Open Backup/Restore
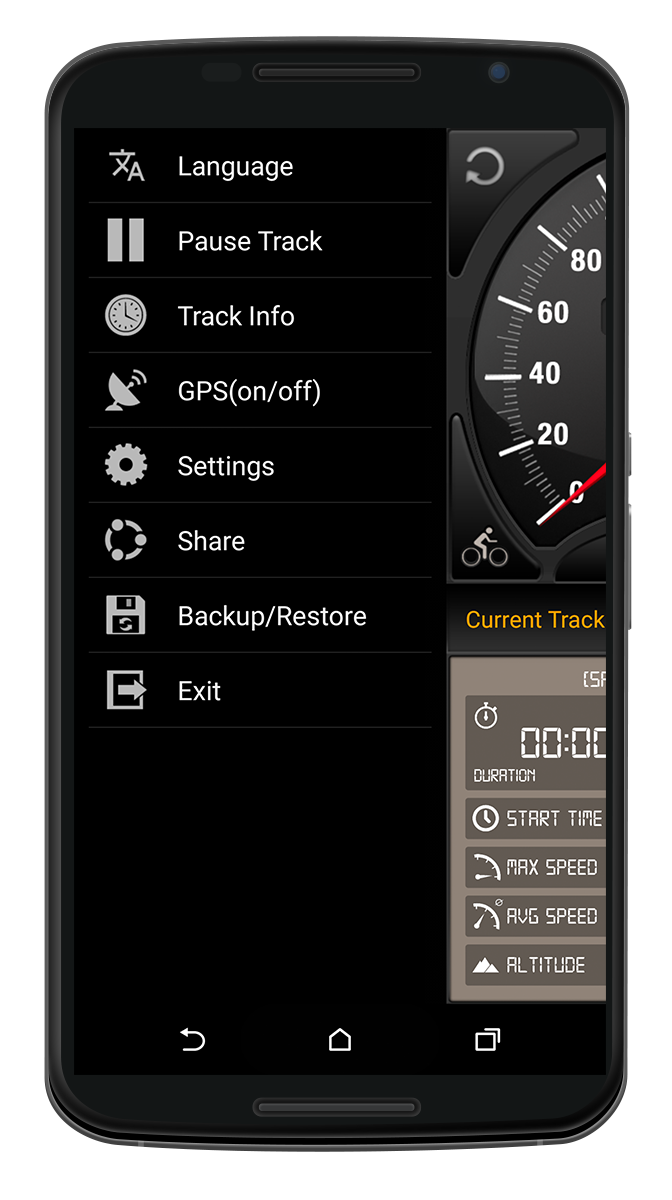The height and width of the screenshot is (1200, 672). (271, 616)
